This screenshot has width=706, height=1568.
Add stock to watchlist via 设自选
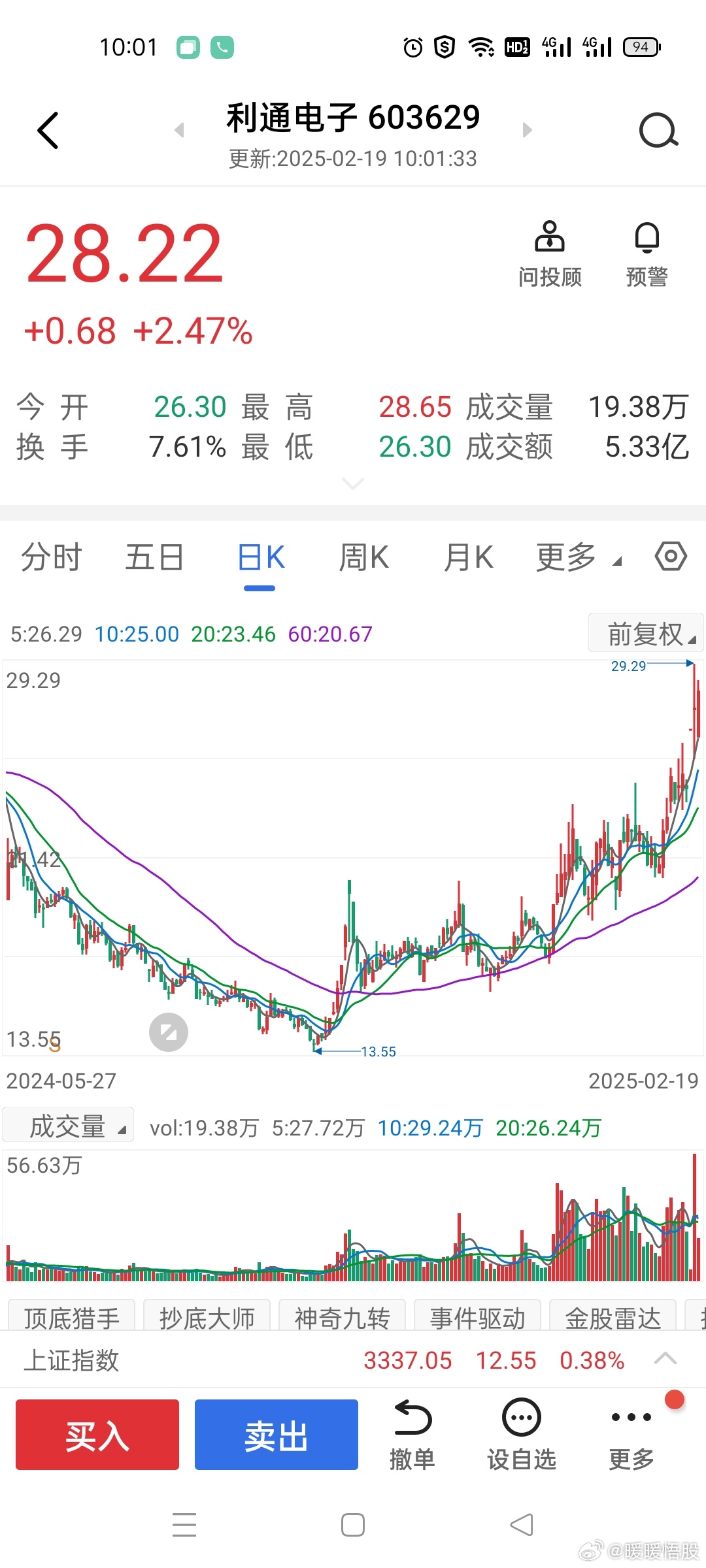(x=522, y=1435)
